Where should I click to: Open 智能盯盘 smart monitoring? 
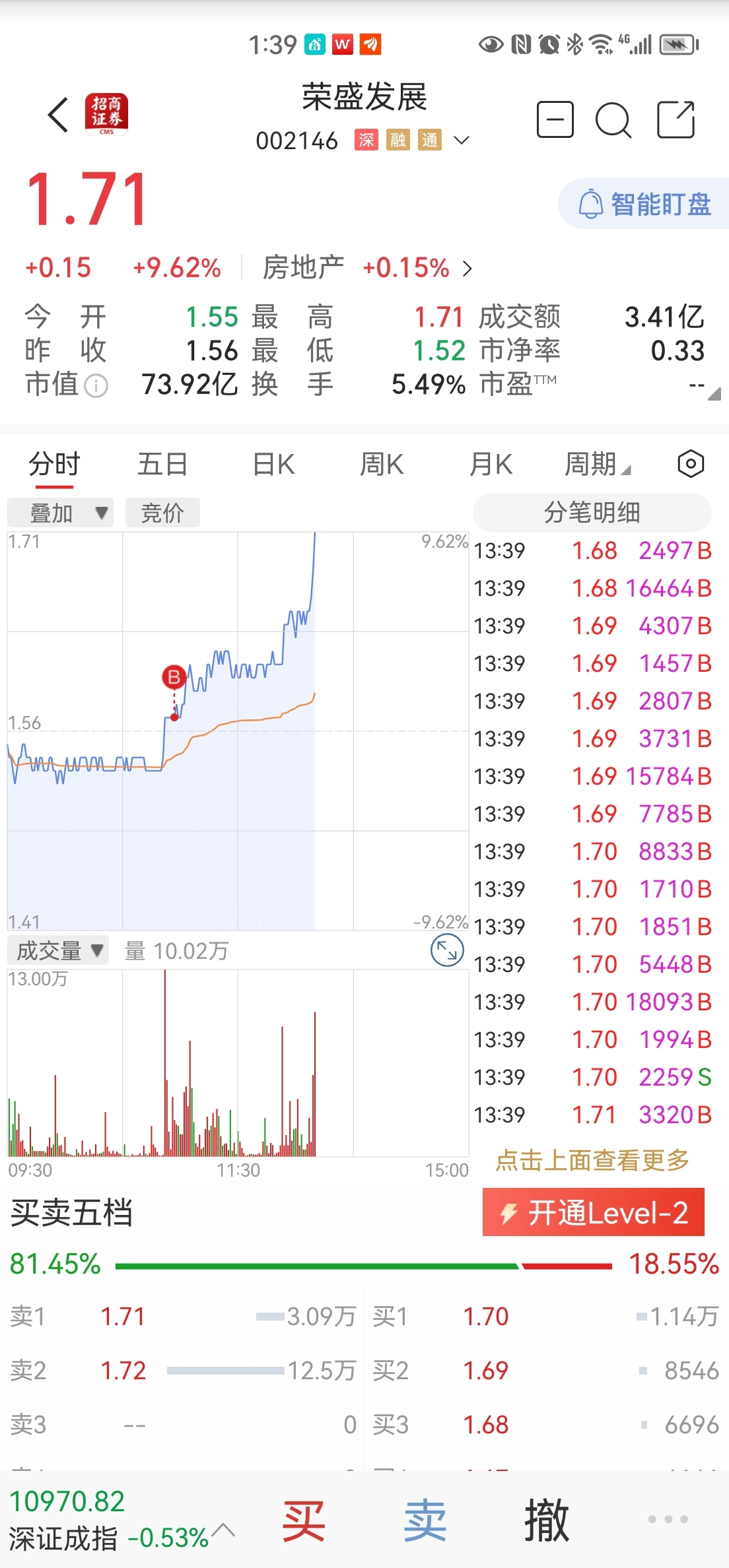(644, 204)
